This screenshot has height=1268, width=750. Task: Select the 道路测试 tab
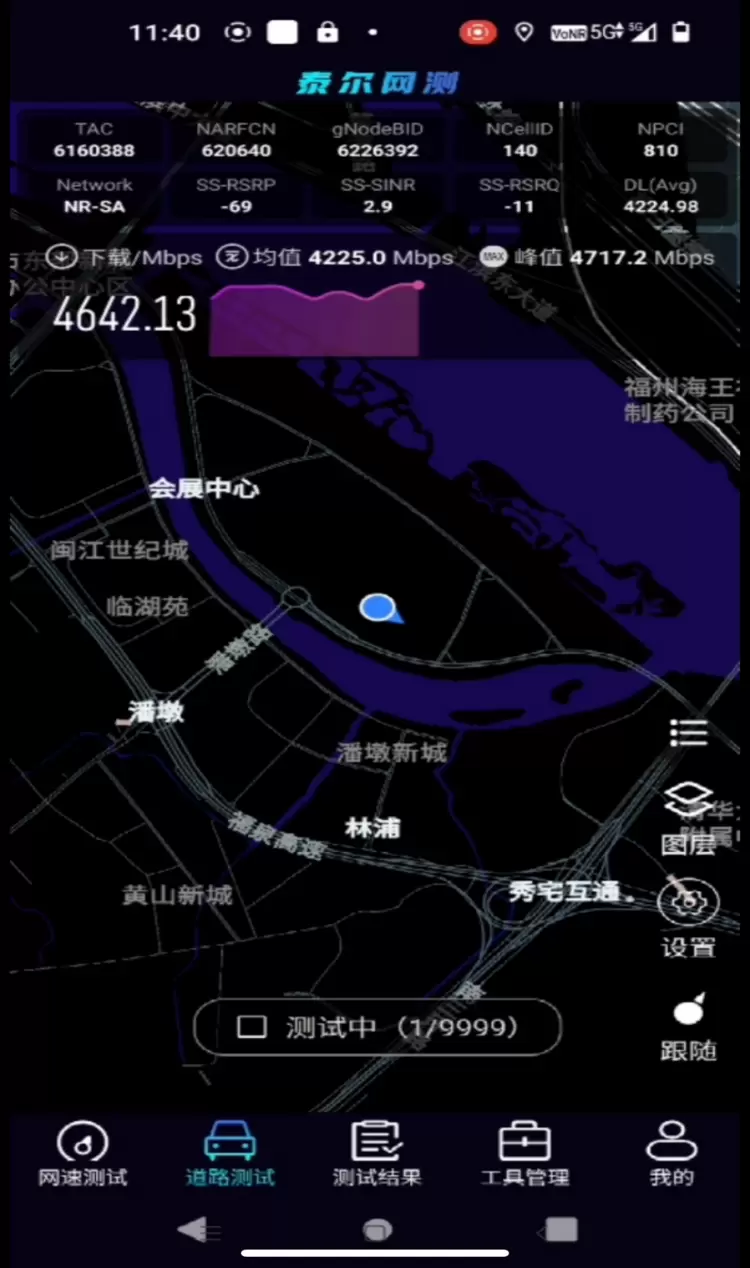click(230, 1153)
